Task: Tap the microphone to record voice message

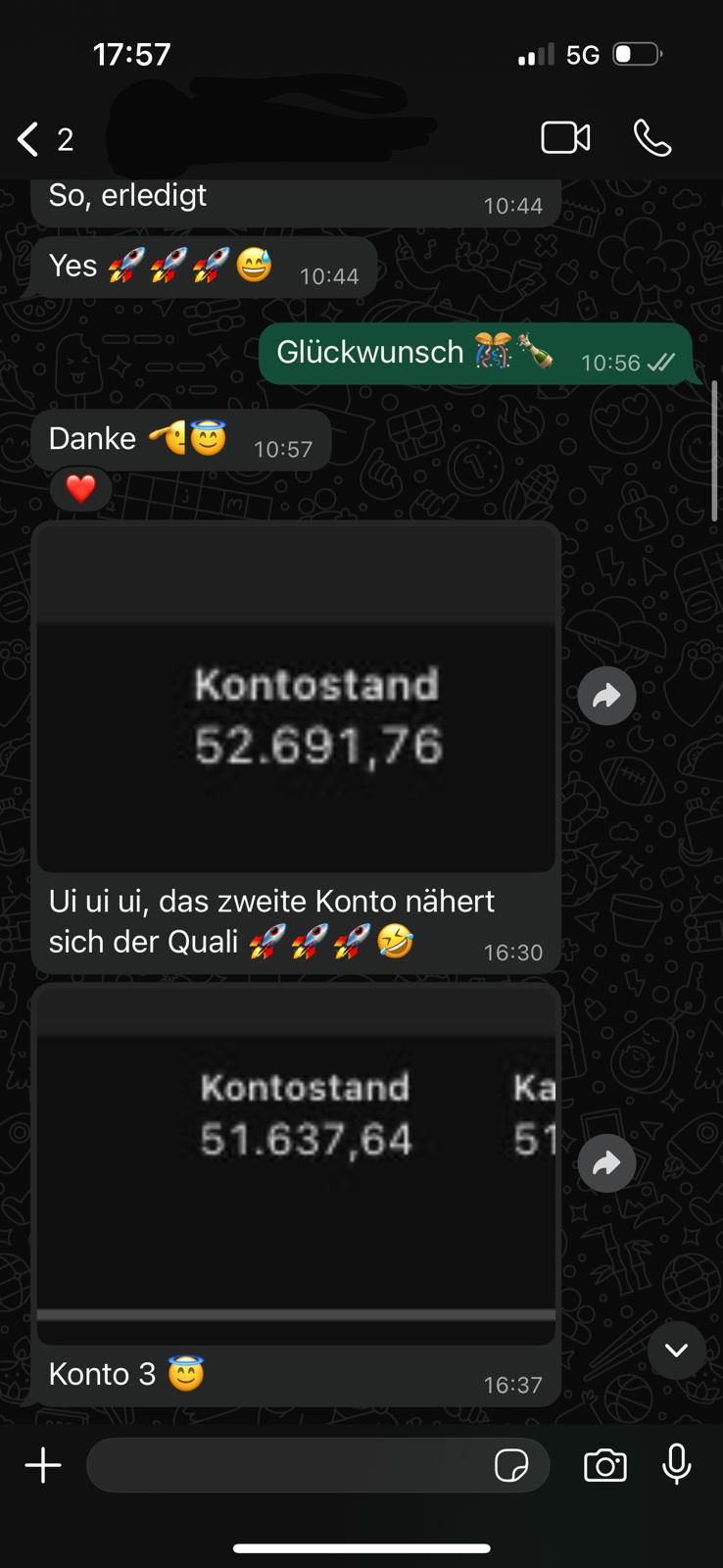Action: (x=676, y=1465)
